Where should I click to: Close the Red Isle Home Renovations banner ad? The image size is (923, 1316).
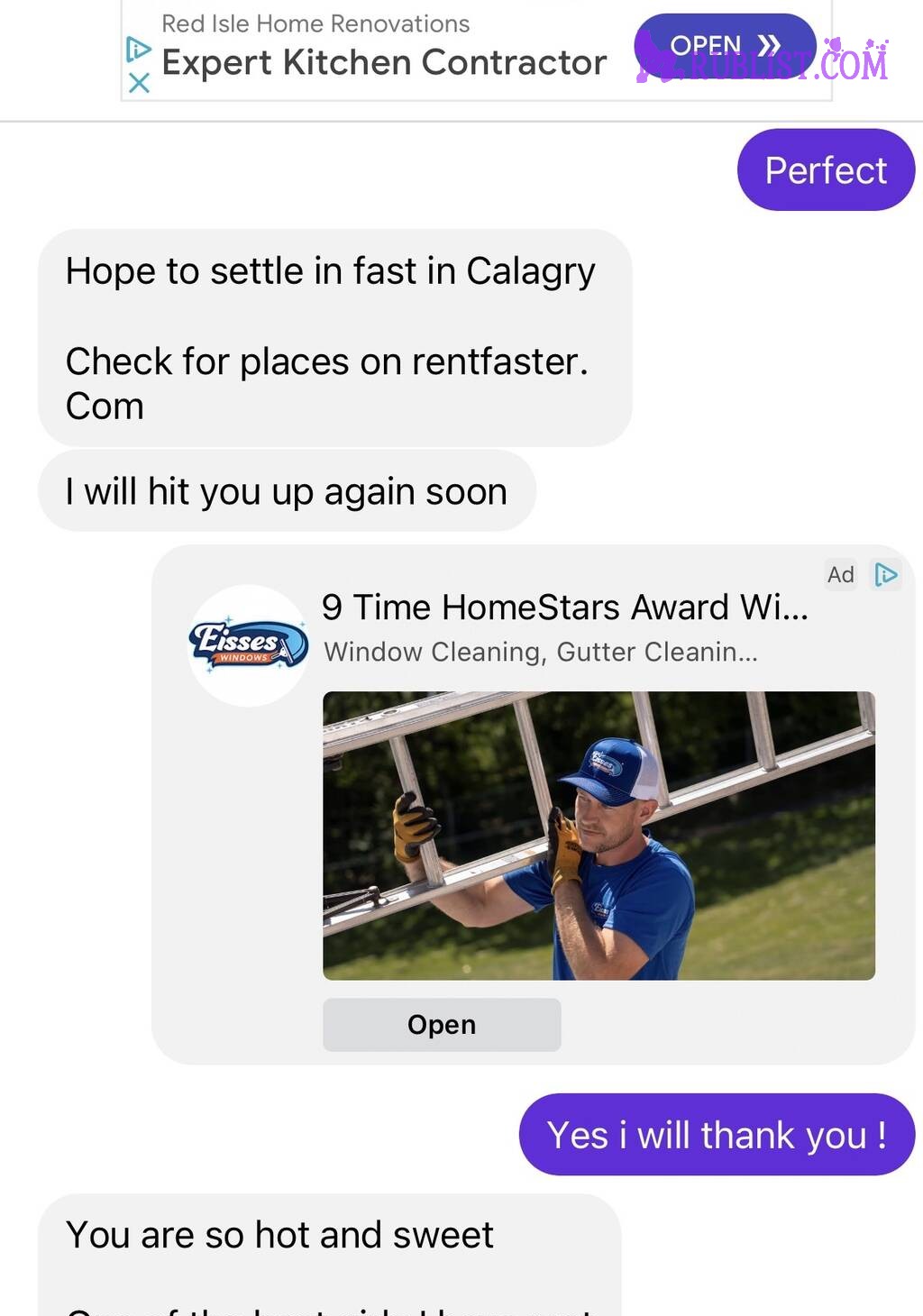[x=139, y=83]
